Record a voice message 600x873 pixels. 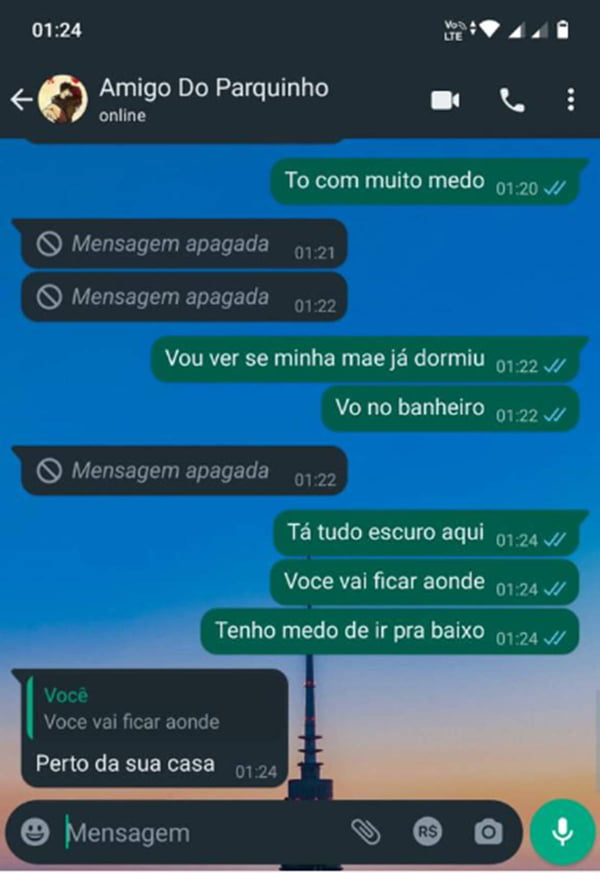[x=562, y=832]
